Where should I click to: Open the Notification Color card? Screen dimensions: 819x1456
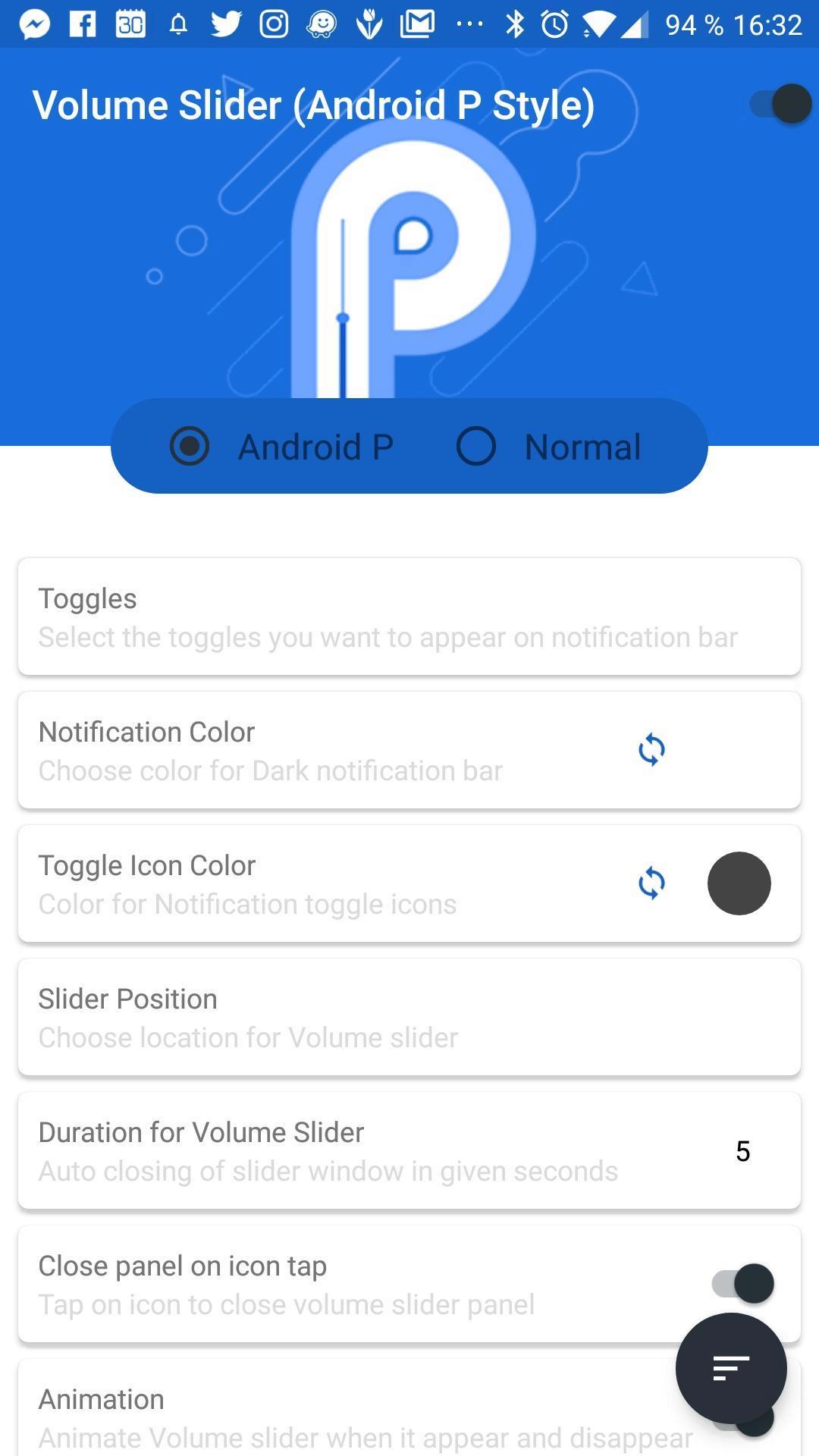coord(409,750)
